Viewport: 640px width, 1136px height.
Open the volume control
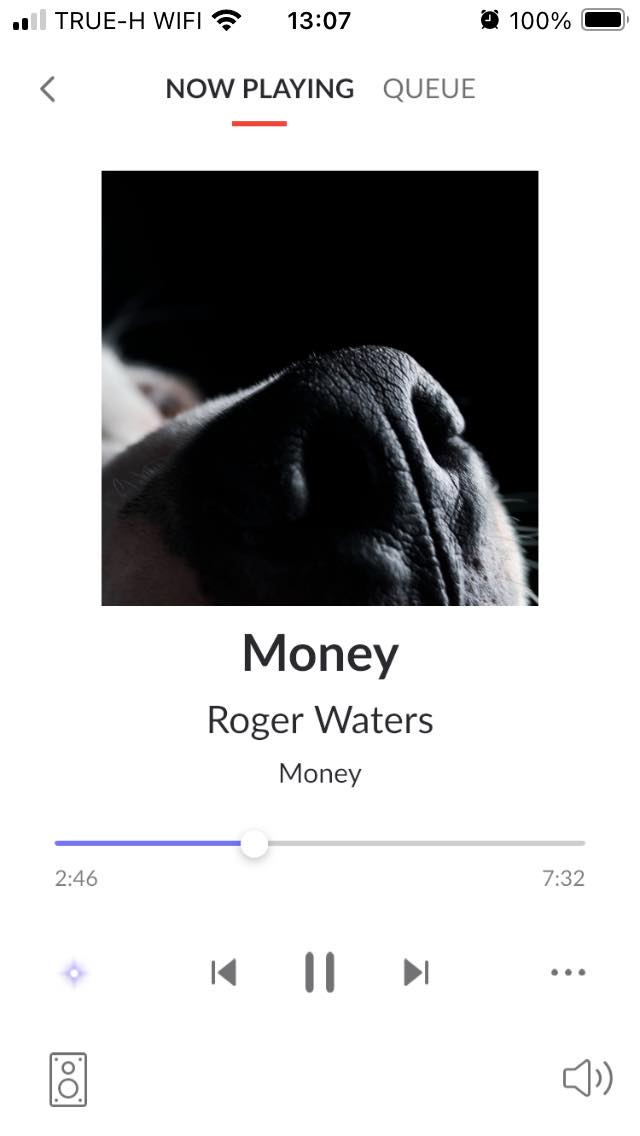point(587,1078)
